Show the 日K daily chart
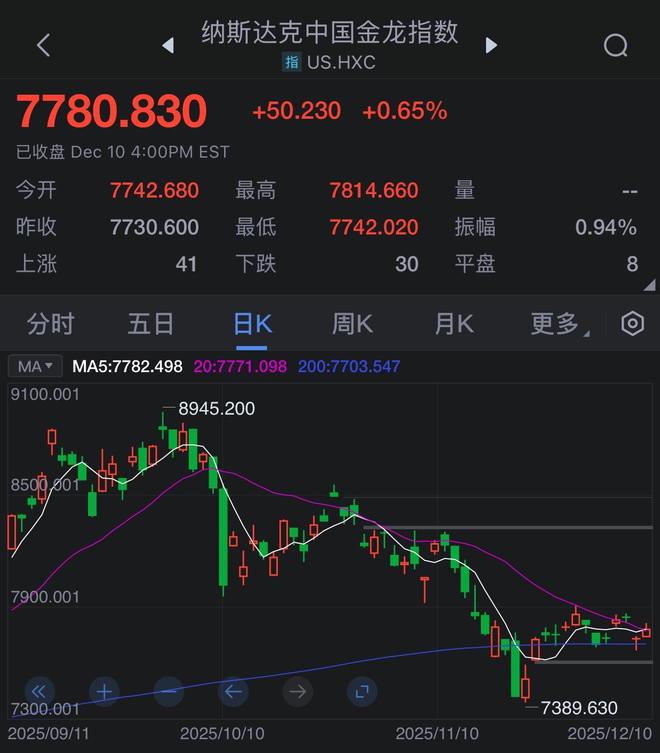The height and width of the screenshot is (753, 660). click(x=252, y=324)
